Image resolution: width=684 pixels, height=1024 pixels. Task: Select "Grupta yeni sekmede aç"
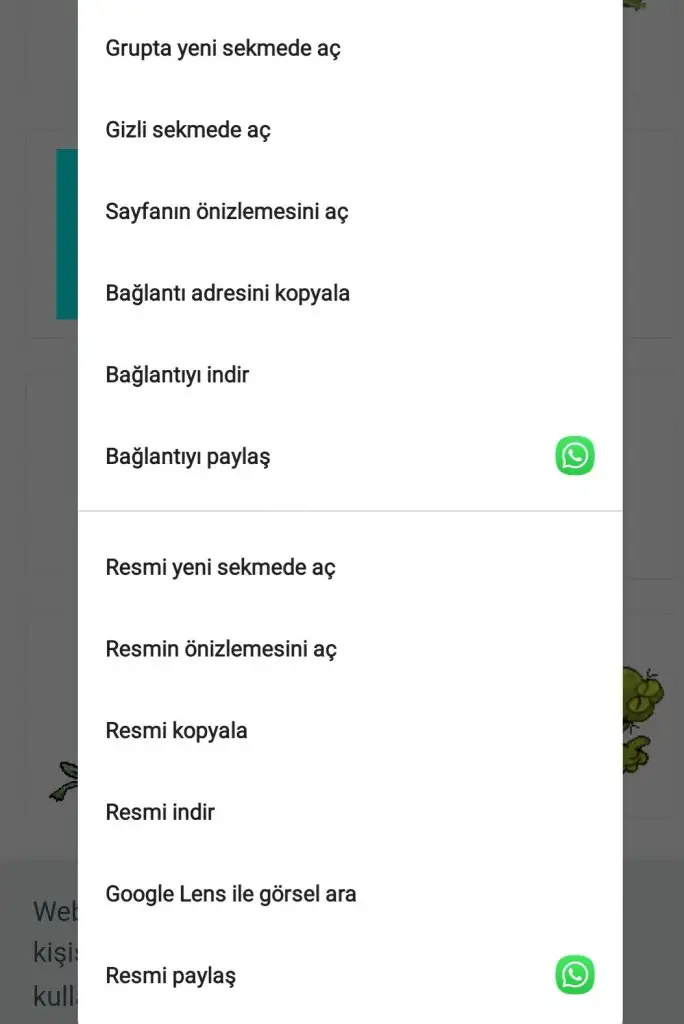click(223, 48)
